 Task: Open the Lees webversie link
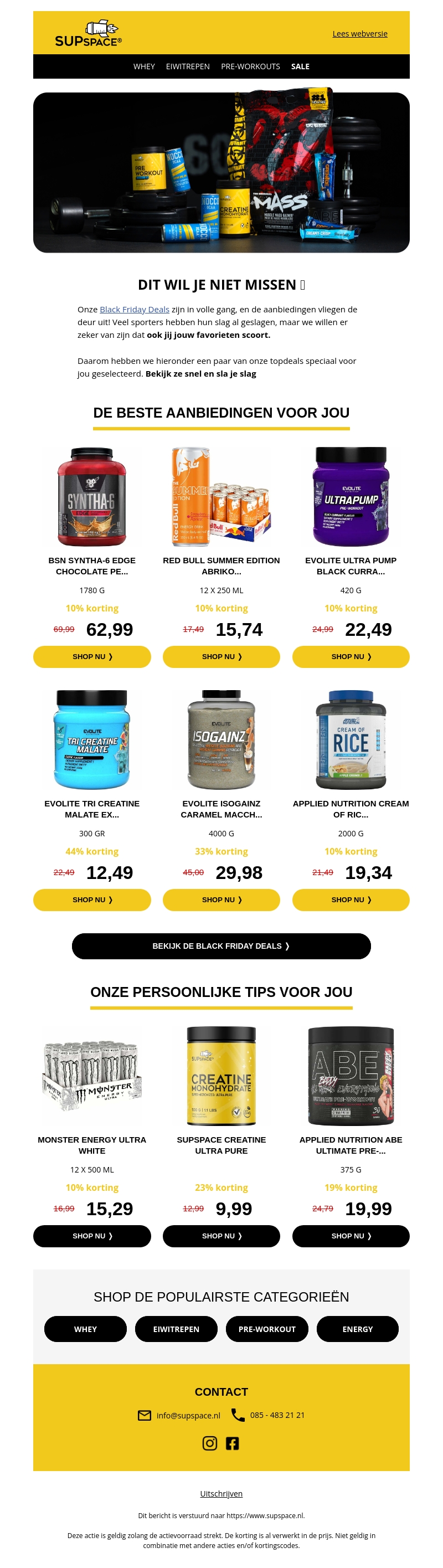pos(359,33)
